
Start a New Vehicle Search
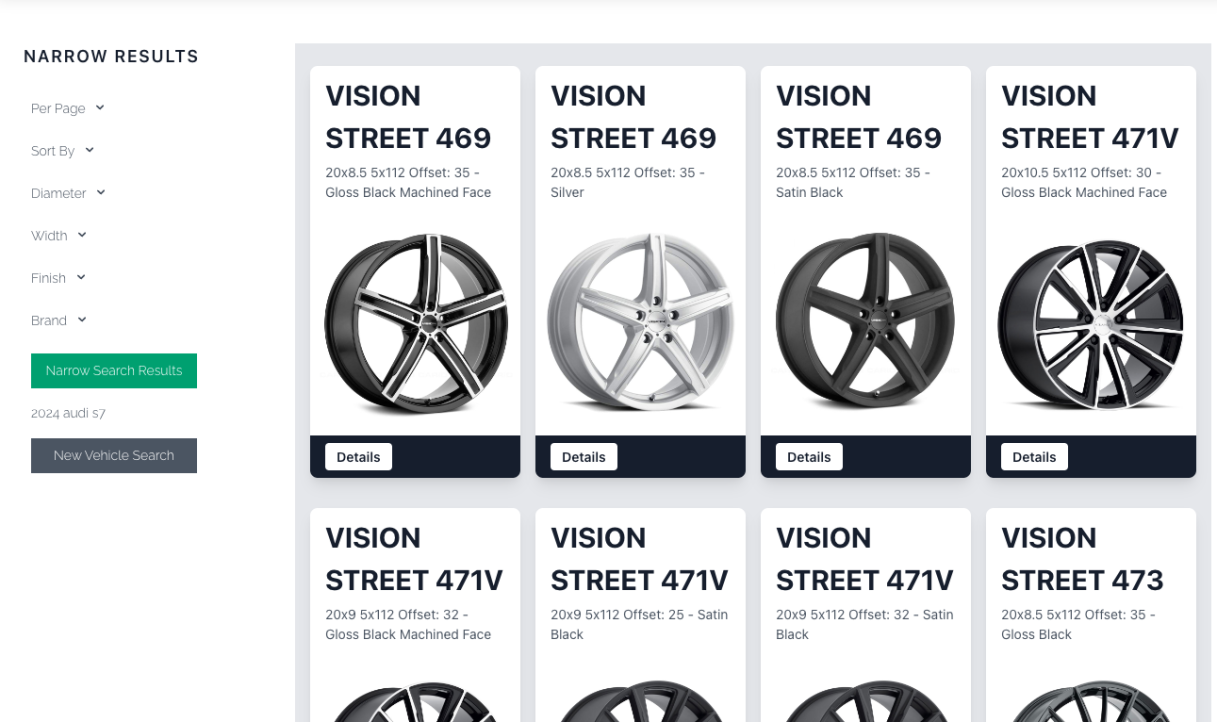pyautogui.click(x=114, y=456)
